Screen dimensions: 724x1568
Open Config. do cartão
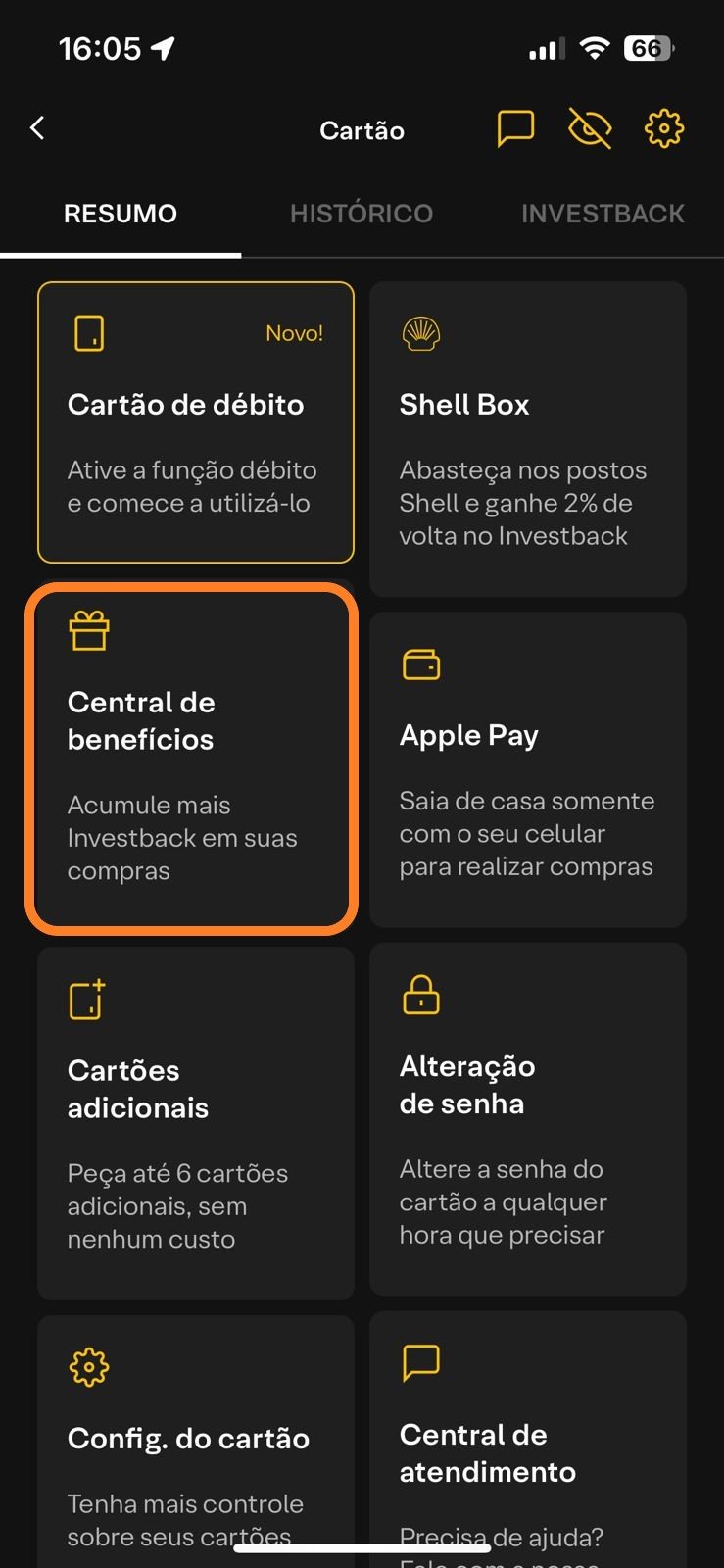196,1442
